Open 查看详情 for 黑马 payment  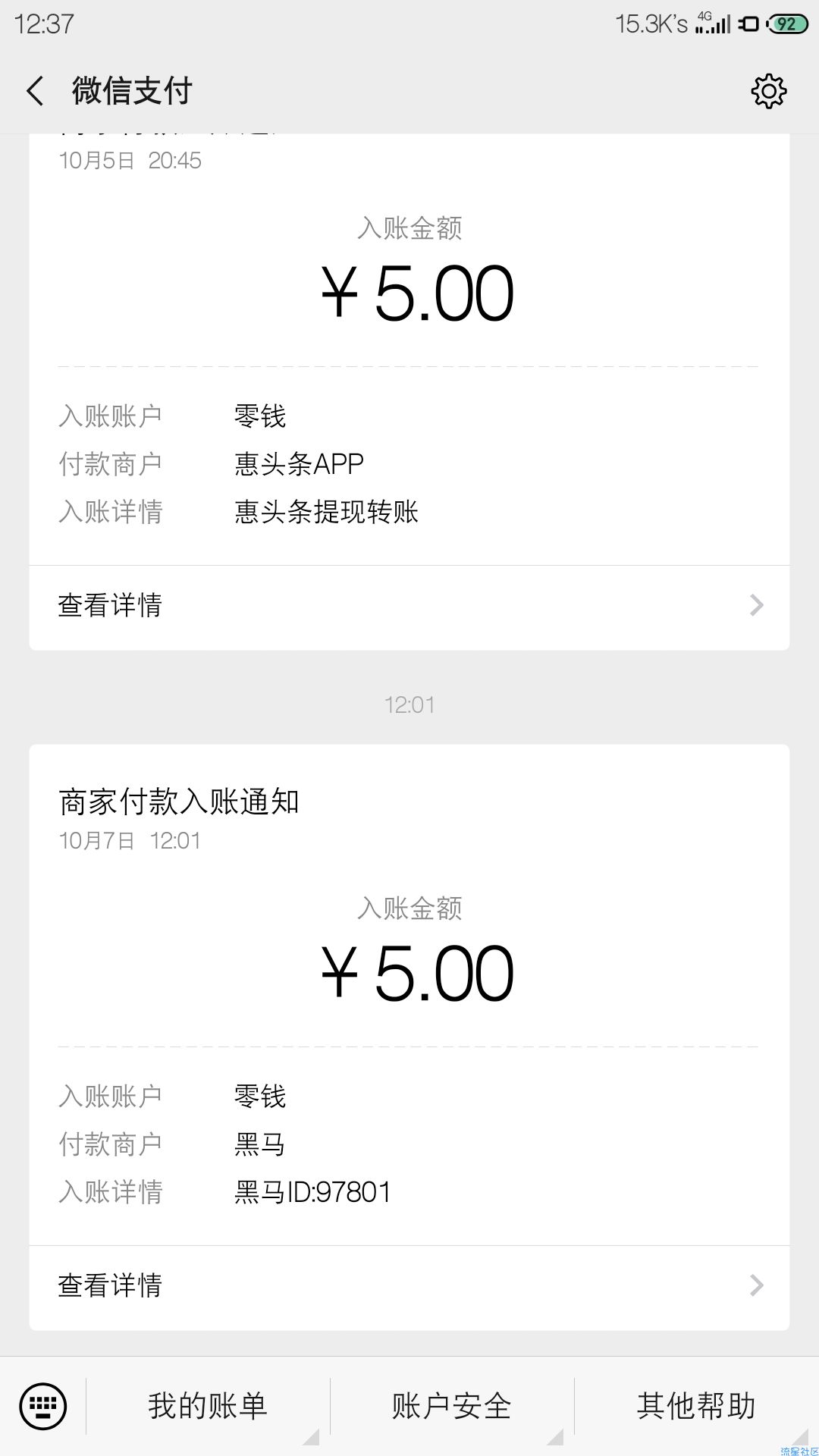coord(409,1285)
